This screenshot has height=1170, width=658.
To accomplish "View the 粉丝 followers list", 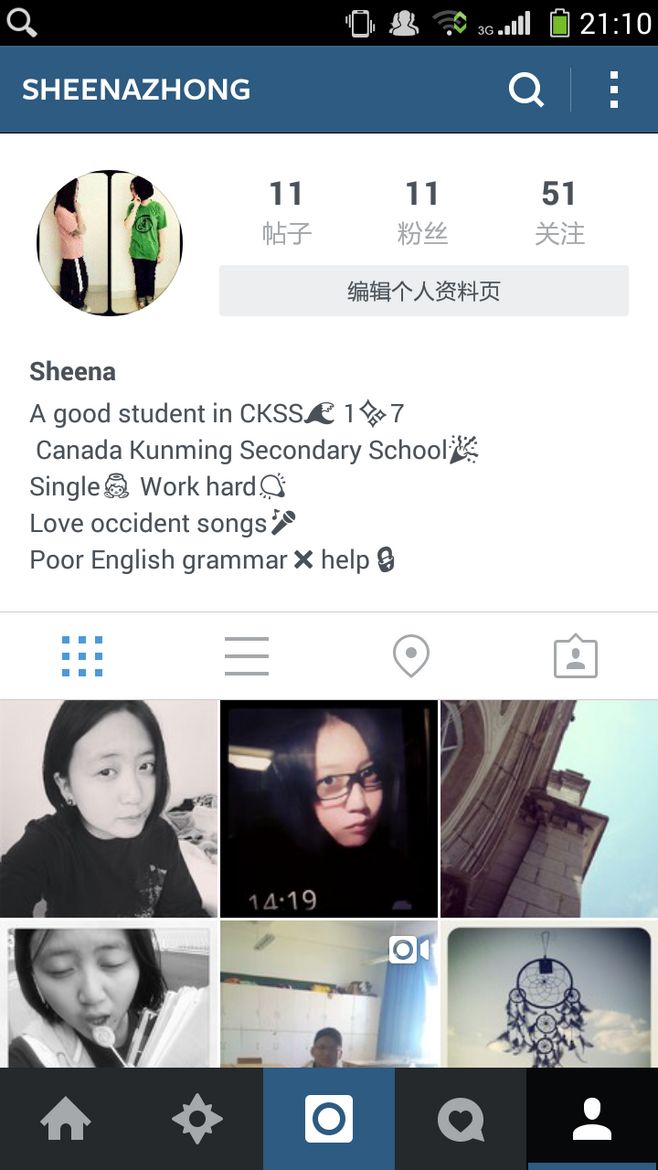I will (422, 212).
